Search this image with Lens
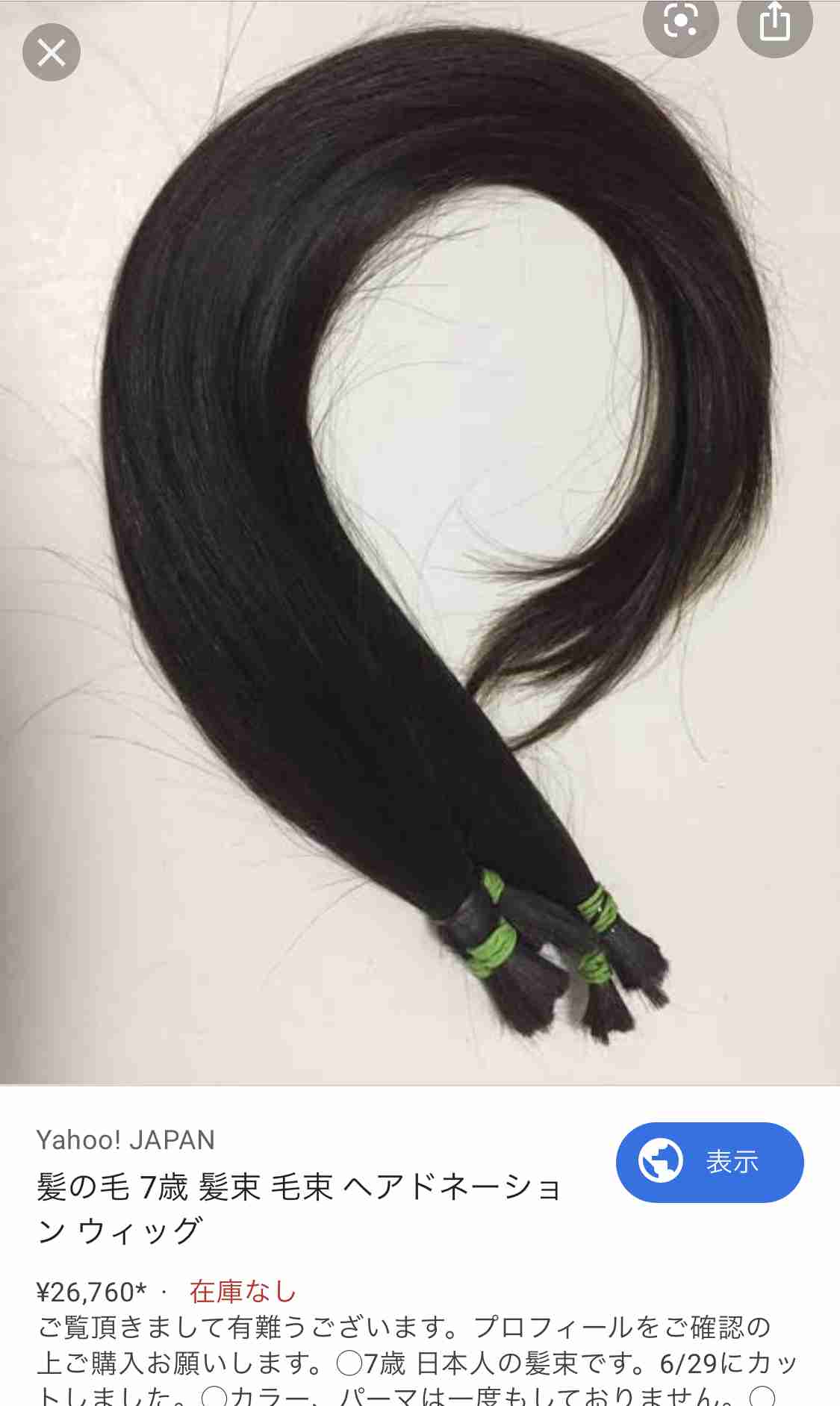Image resolution: width=840 pixels, height=1406 pixels. pyautogui.click(x=680, y=22)
